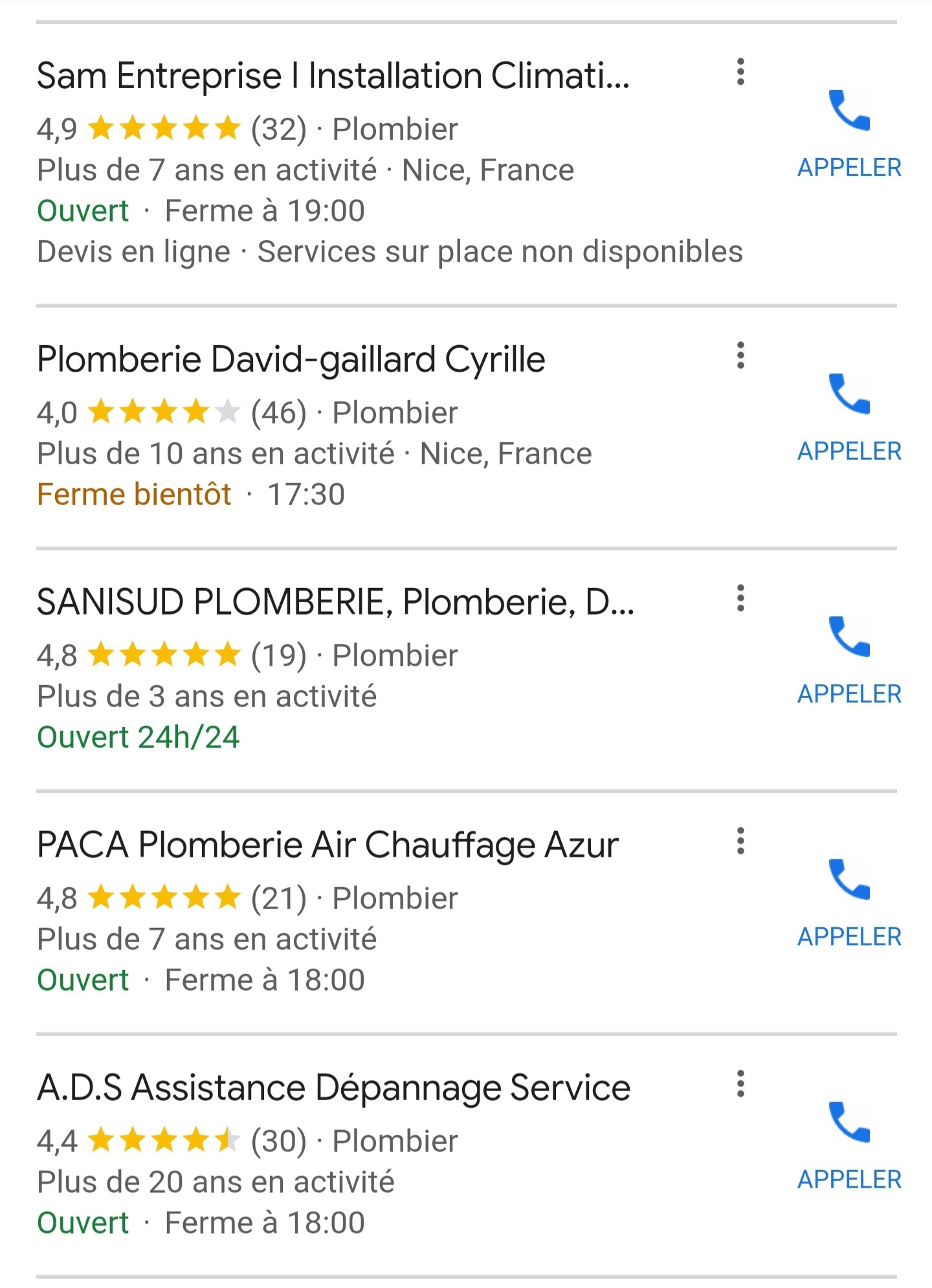The image size is (932, 1288).
Task: Open Plomberie David-gaillard Cyrille listing
Action: coord(291,359)
